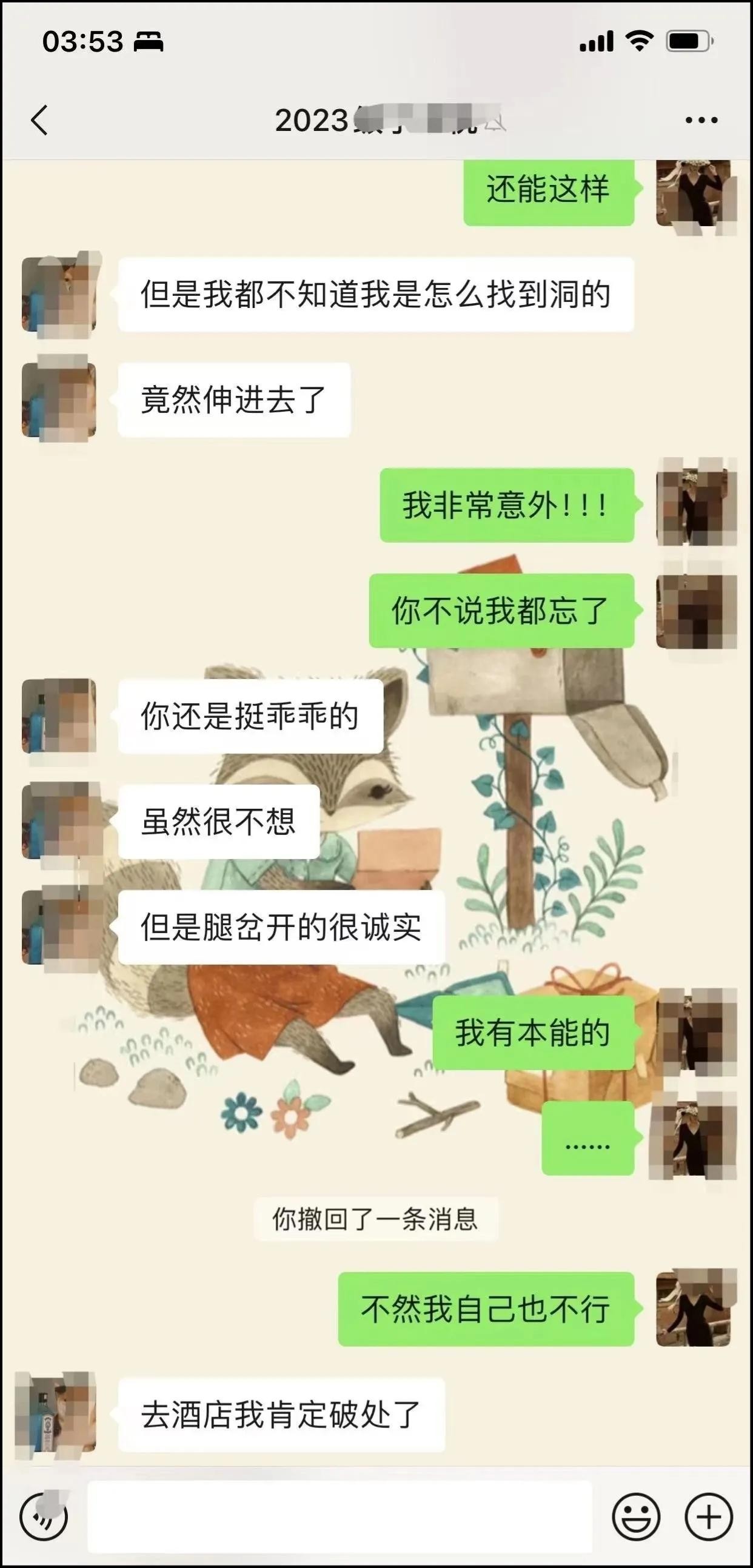
Task: Open the plus attachments menu
Action: coord(709,1516)
